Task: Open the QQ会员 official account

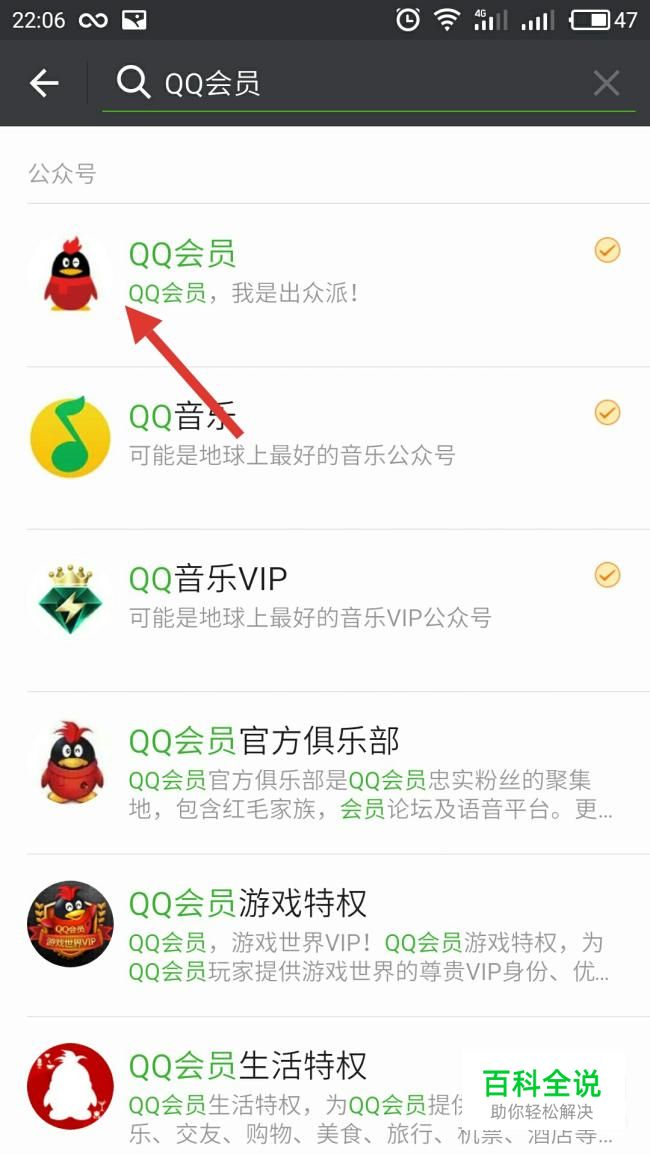Action: point(325,286)
